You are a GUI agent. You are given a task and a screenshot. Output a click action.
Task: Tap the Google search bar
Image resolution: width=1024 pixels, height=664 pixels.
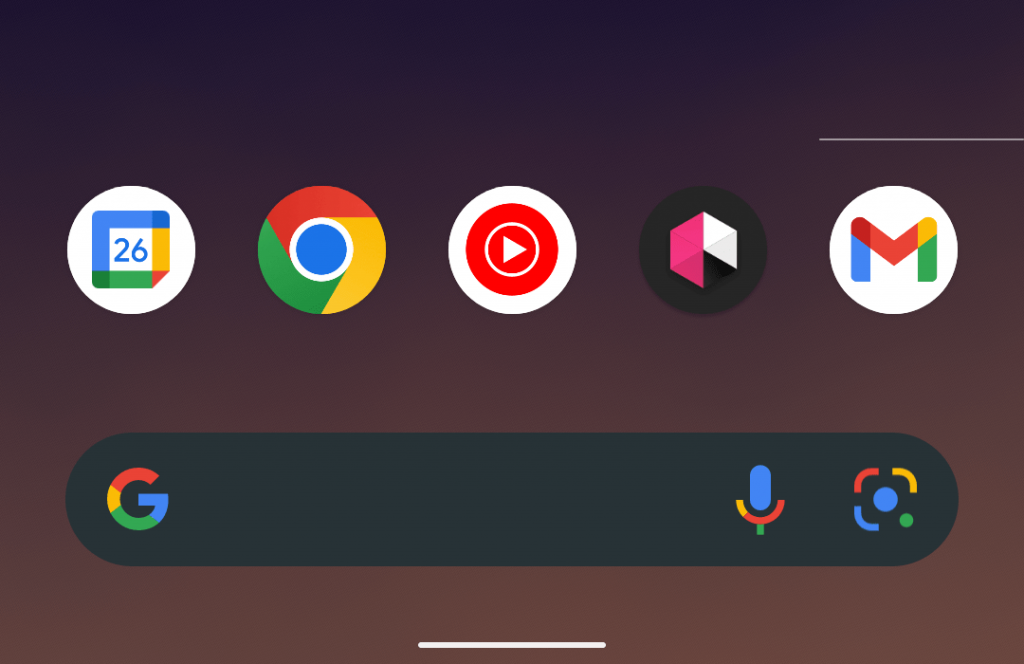tap(440, 499)
